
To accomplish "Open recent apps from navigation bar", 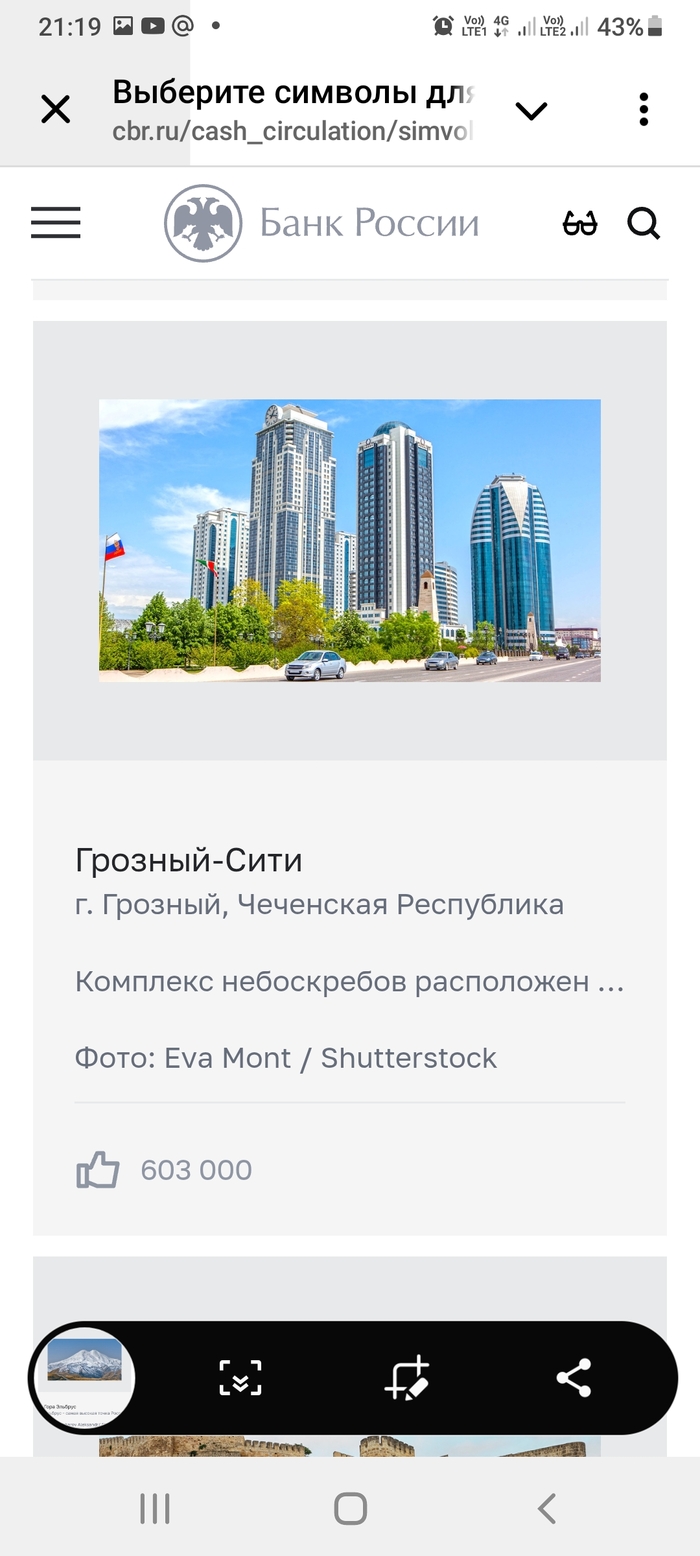I will click(x=155, y=1508).
